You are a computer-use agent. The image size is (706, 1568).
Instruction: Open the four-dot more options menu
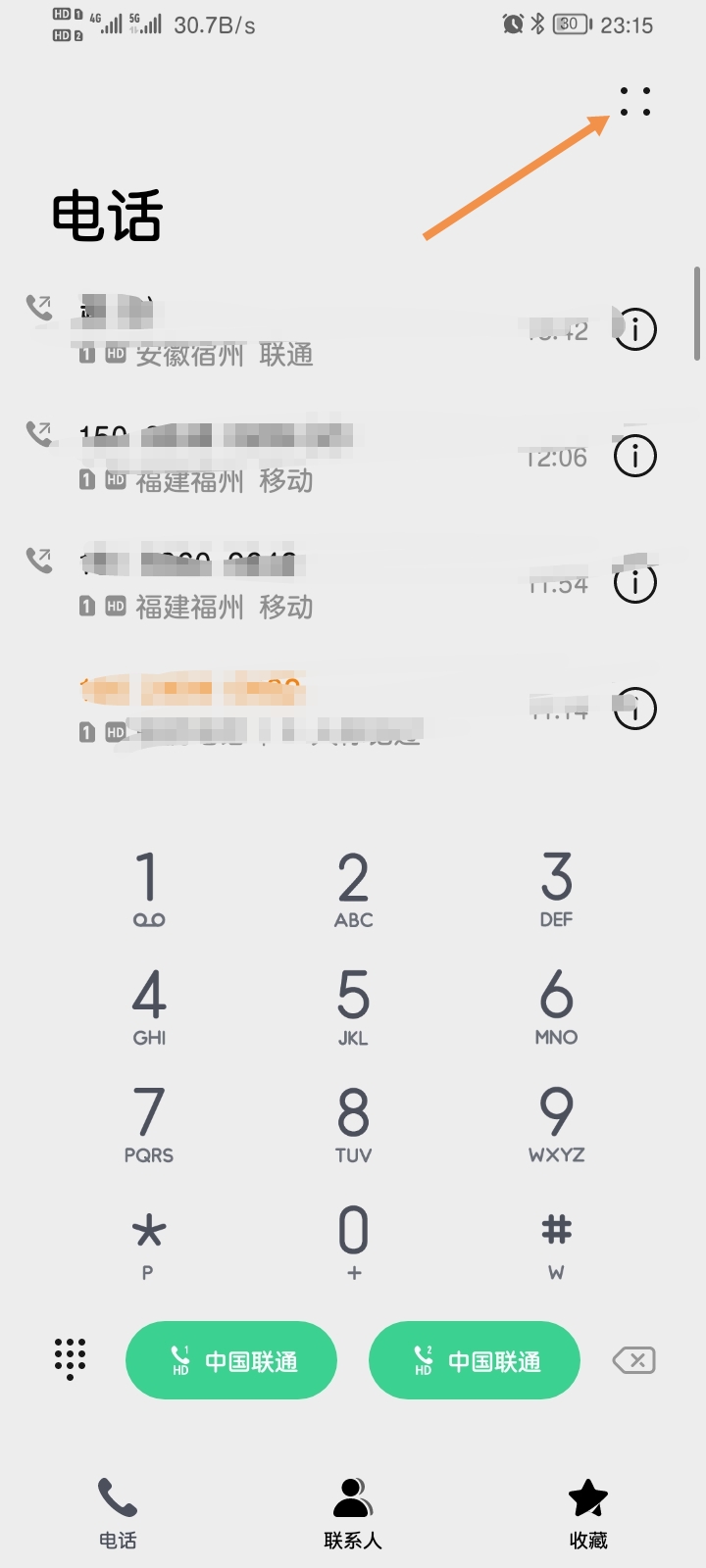[635, 102]
